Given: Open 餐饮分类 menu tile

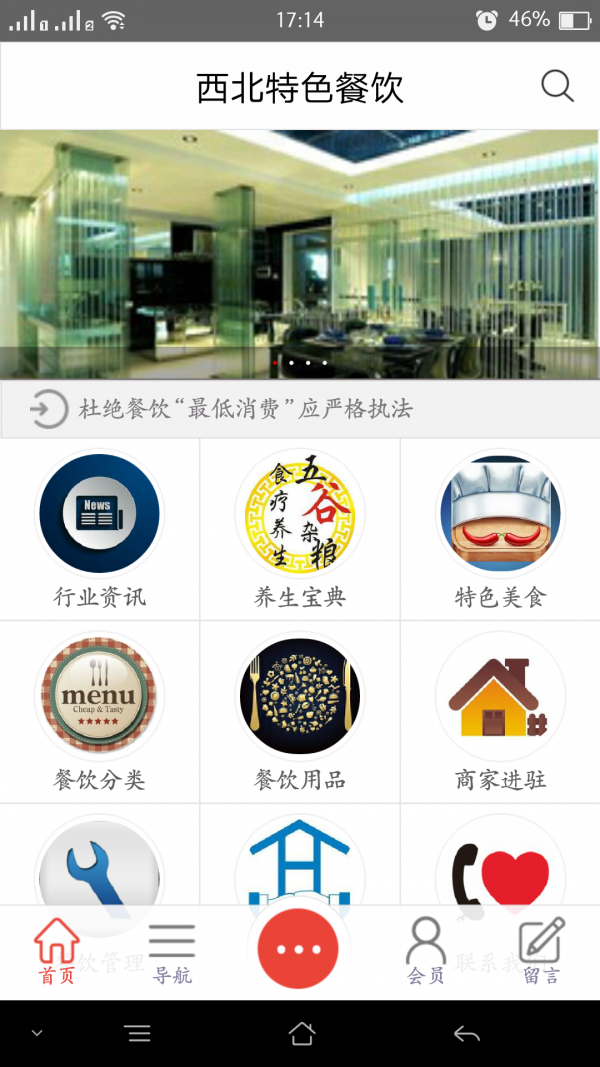Looking at the screenshot, I should point(100,711).
